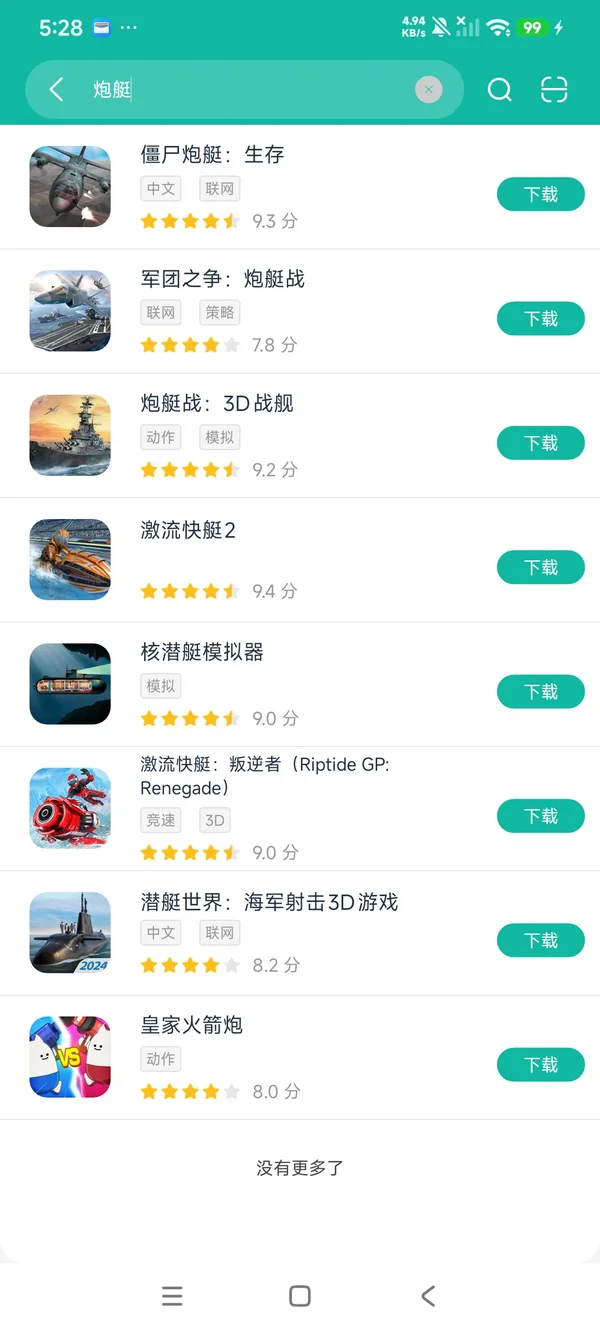Viewport: 600px width, 1333px height.
Task: Download 军团之争：炮艇战
Action: click(540, 319)
